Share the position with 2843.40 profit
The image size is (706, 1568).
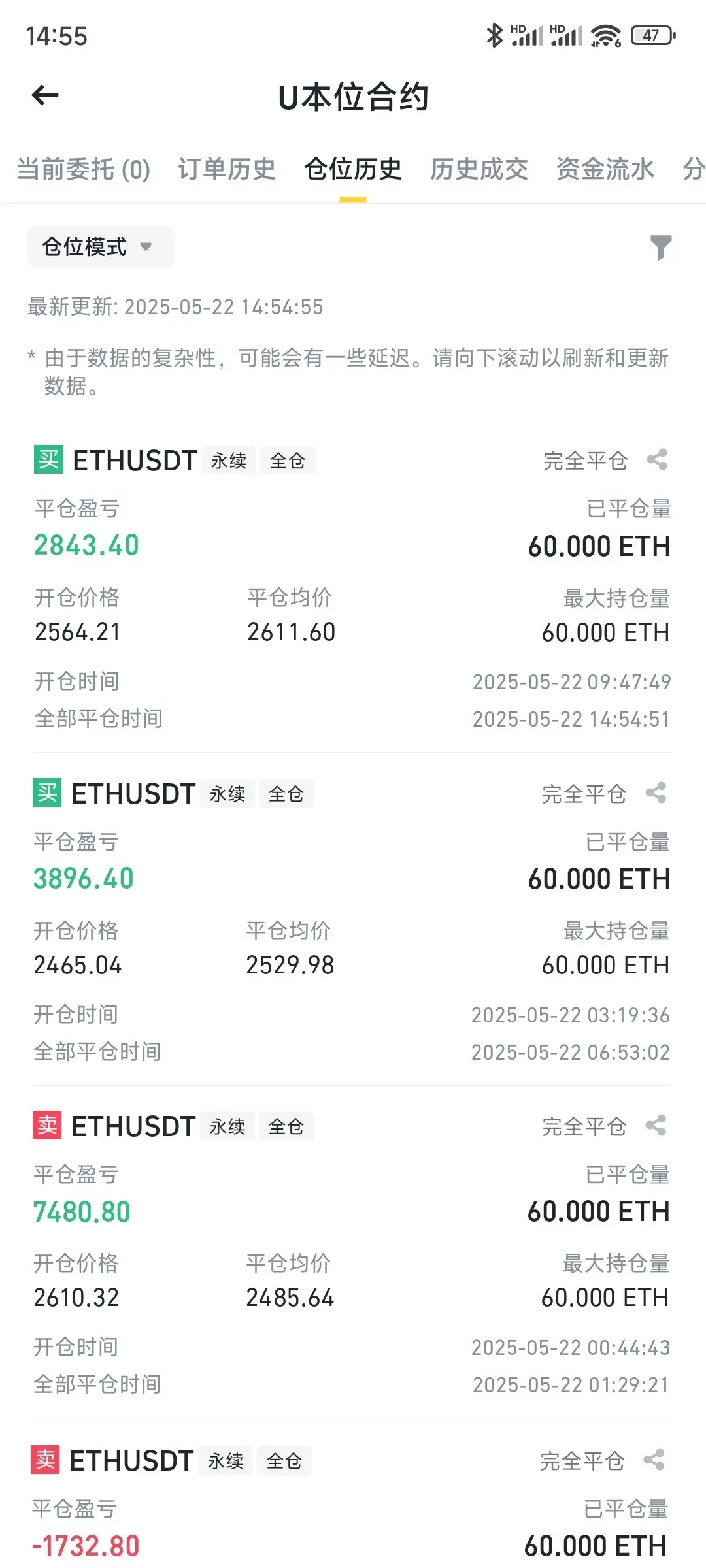(x=657, y=460)
